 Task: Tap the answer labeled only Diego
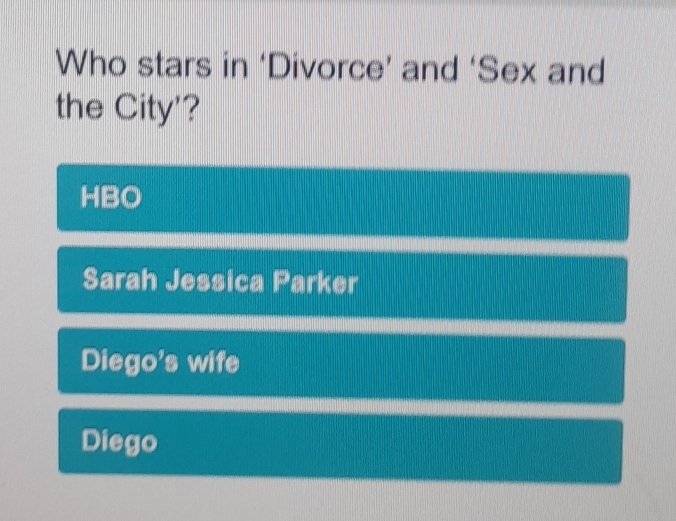pyautogui.click(x=342, y=445)
